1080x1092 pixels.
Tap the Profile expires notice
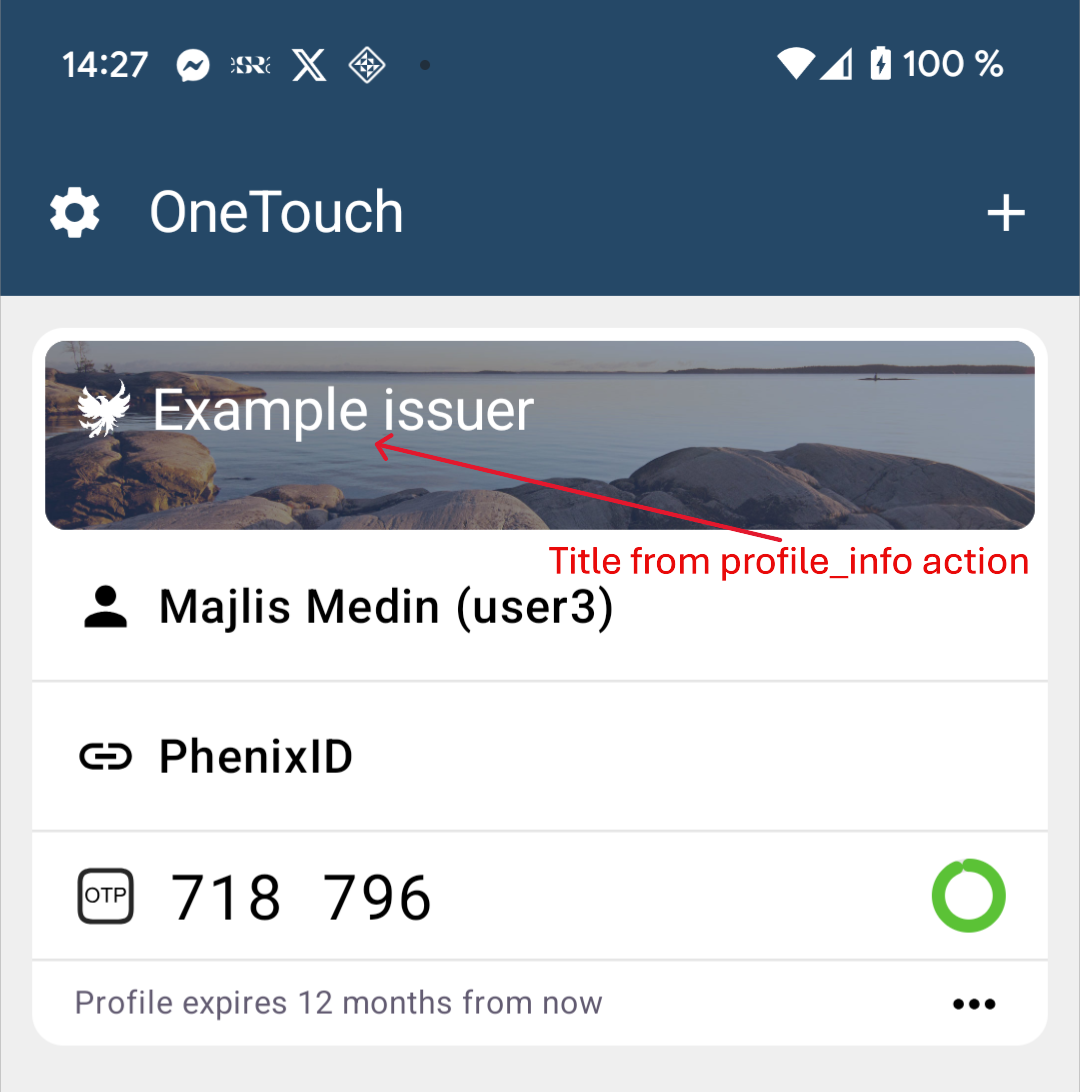[x=340, y=1001]
